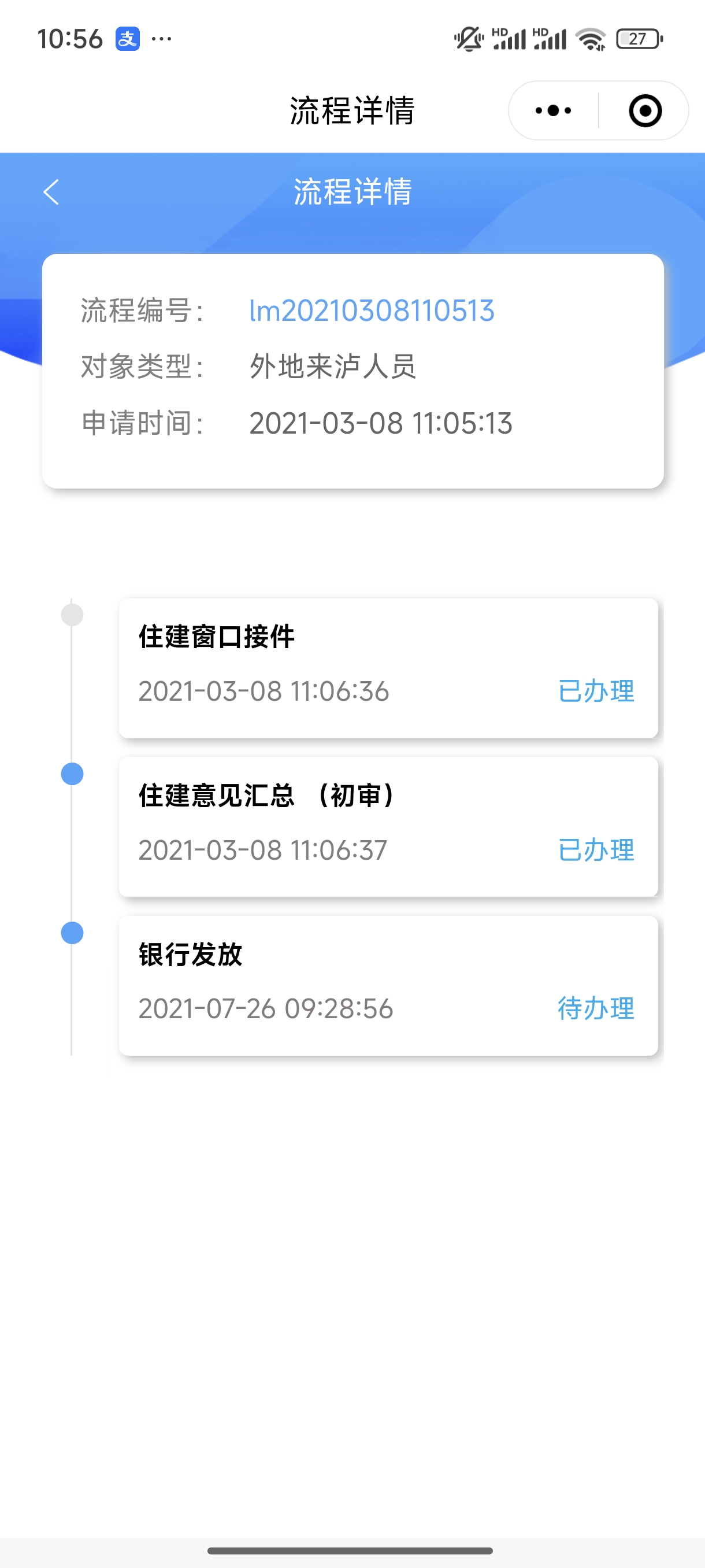Go back using the white arrow
705x1568 pixels.
pos(51,193)
